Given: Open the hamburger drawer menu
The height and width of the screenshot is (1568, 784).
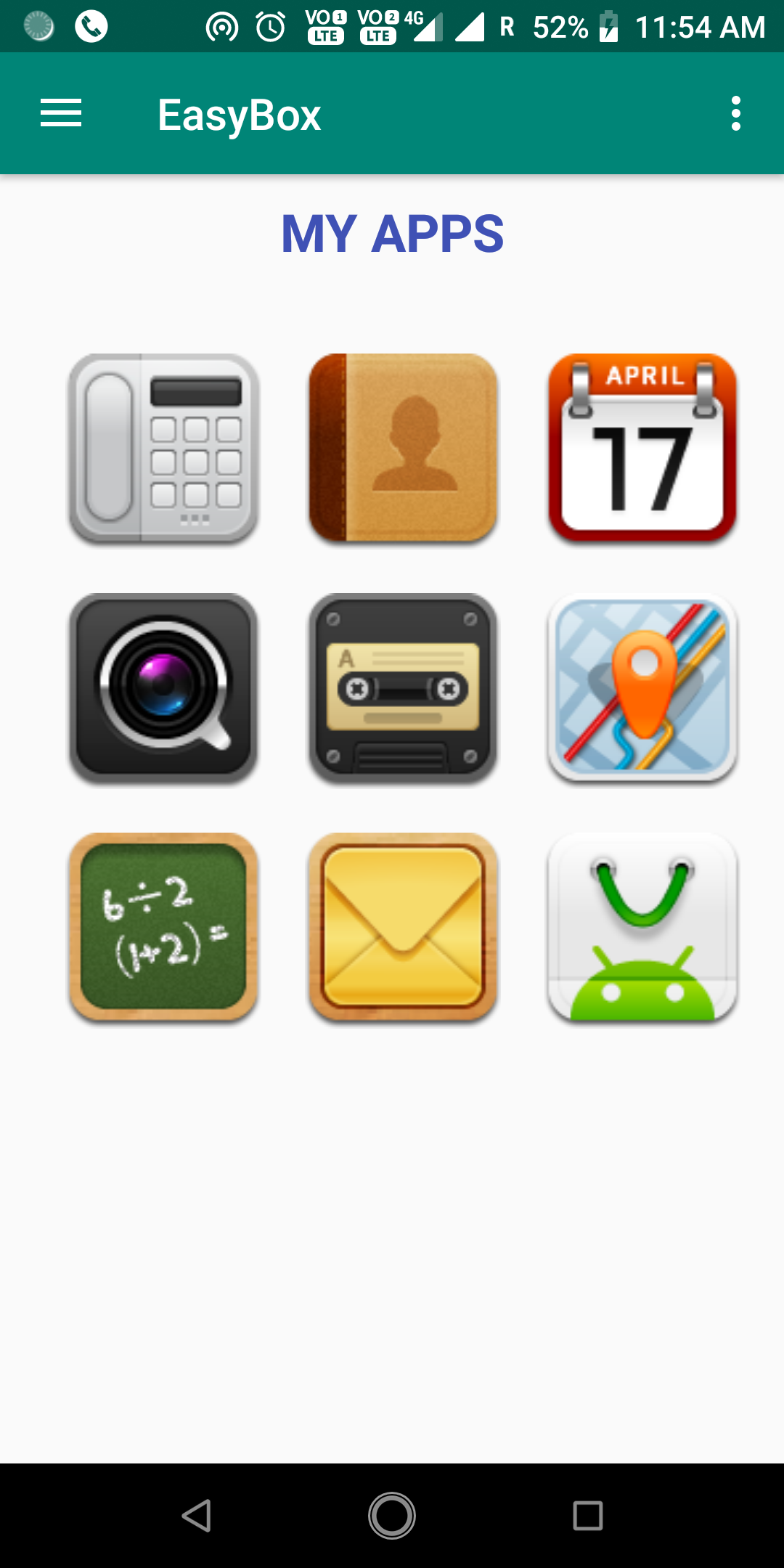Looking at the screenshot, I should (61, 114).
